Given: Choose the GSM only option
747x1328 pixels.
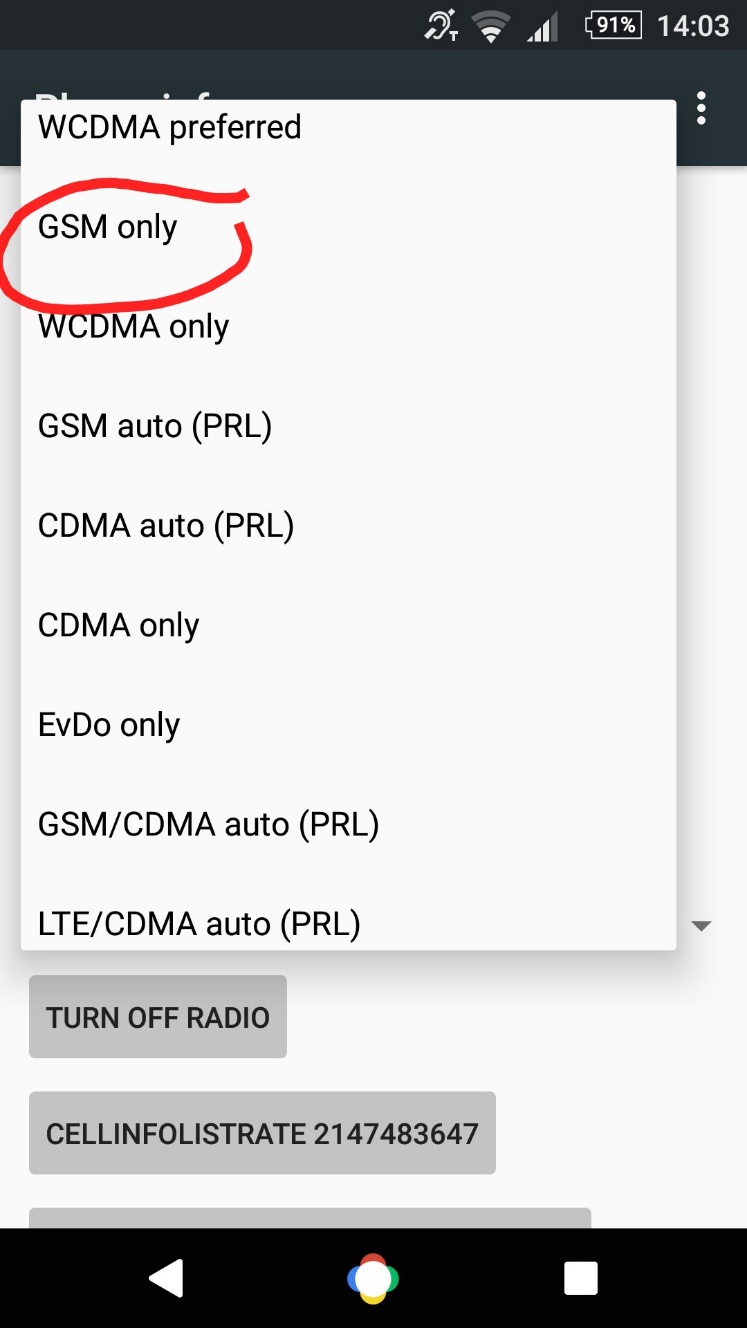Looking at the screenshot, I should [x=348, y=227].
